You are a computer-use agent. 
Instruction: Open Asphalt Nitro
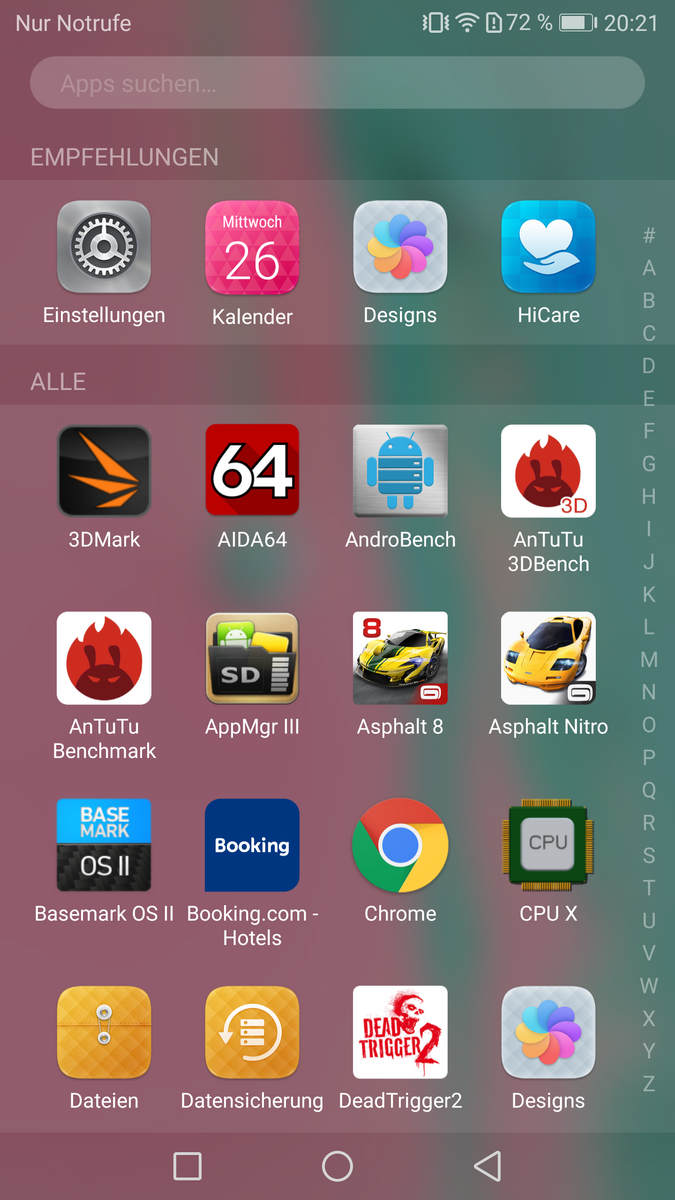[x=548, y=659]
